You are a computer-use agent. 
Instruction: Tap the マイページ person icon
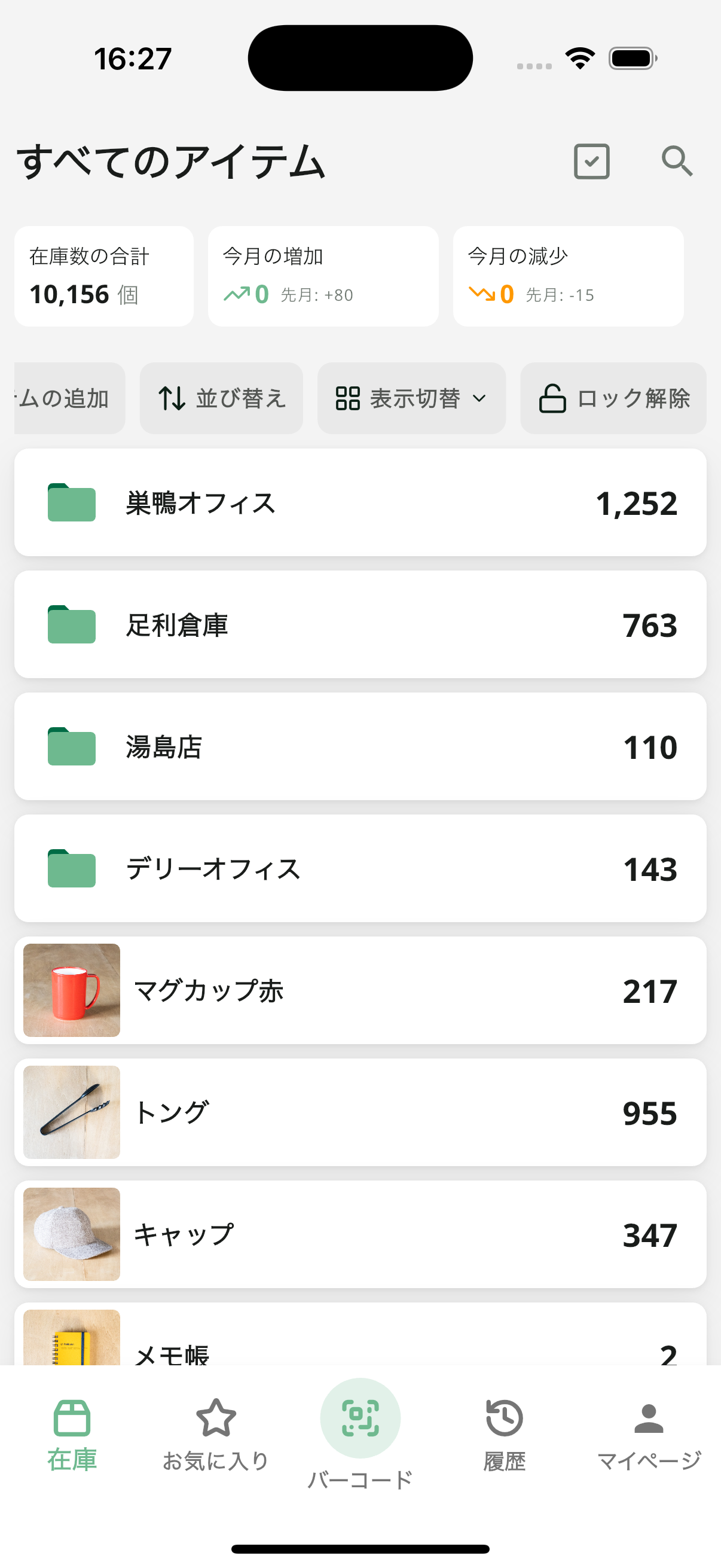click(649, 1418)
